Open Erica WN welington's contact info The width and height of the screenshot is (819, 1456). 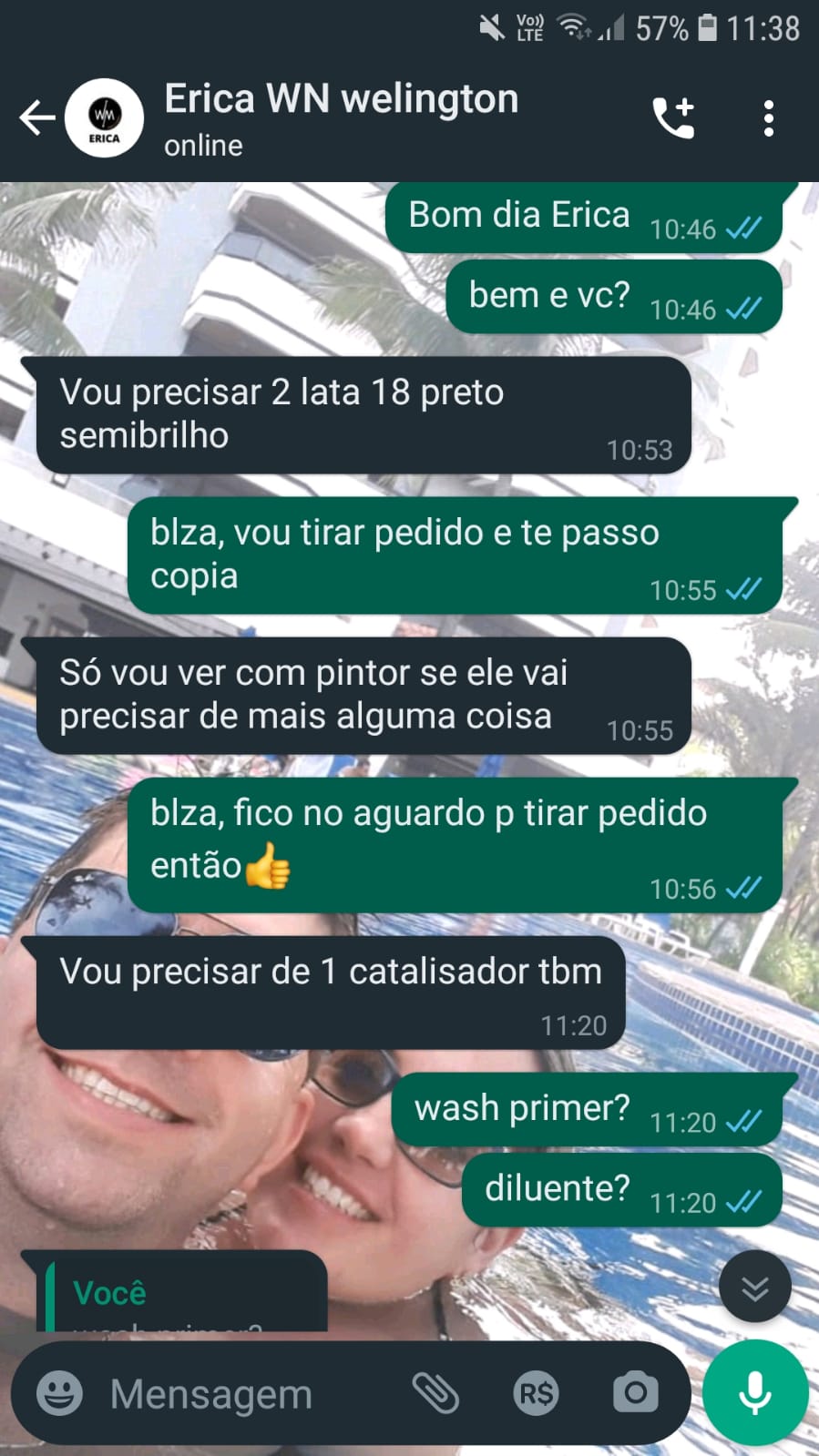coord(341,118)
